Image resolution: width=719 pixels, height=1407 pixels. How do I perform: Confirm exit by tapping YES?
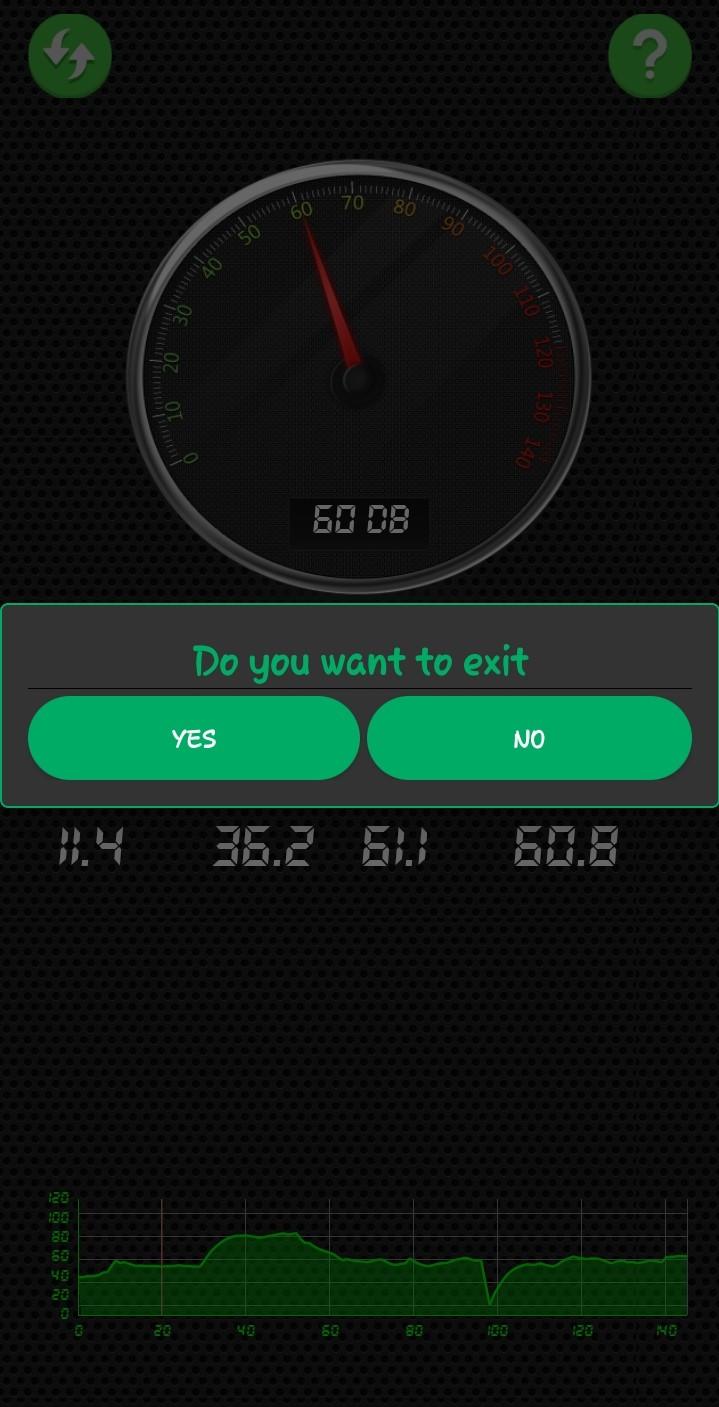point(193,738)
